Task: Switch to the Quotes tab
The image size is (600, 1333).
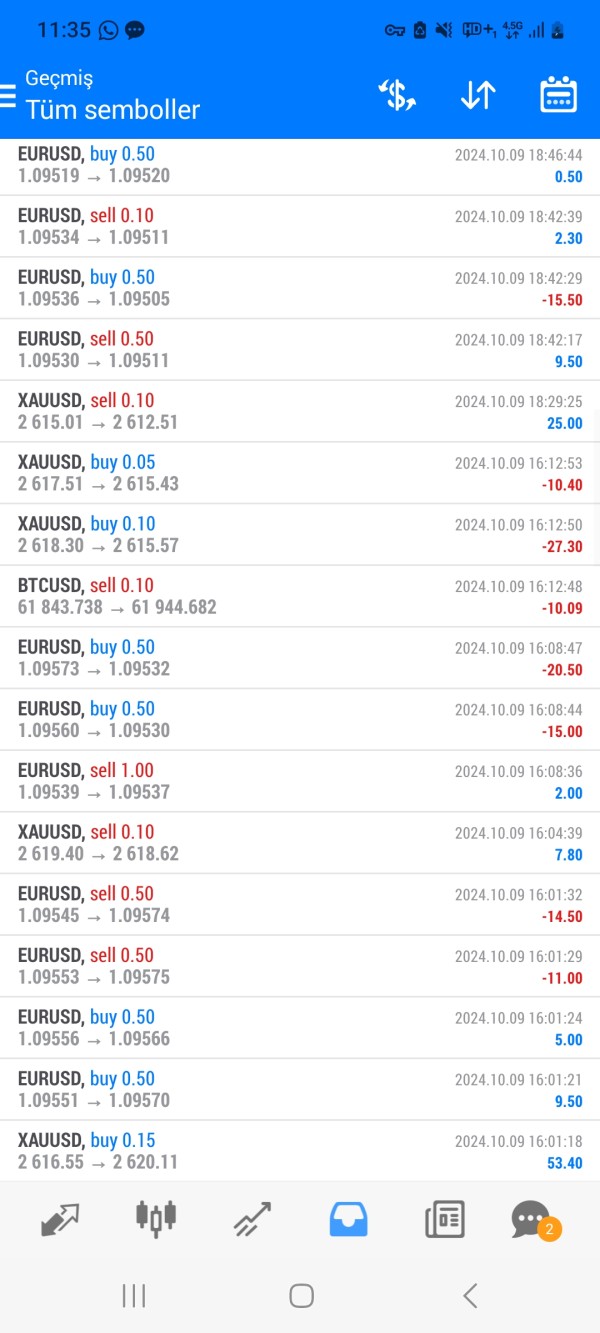Action: click(60, 1218)
